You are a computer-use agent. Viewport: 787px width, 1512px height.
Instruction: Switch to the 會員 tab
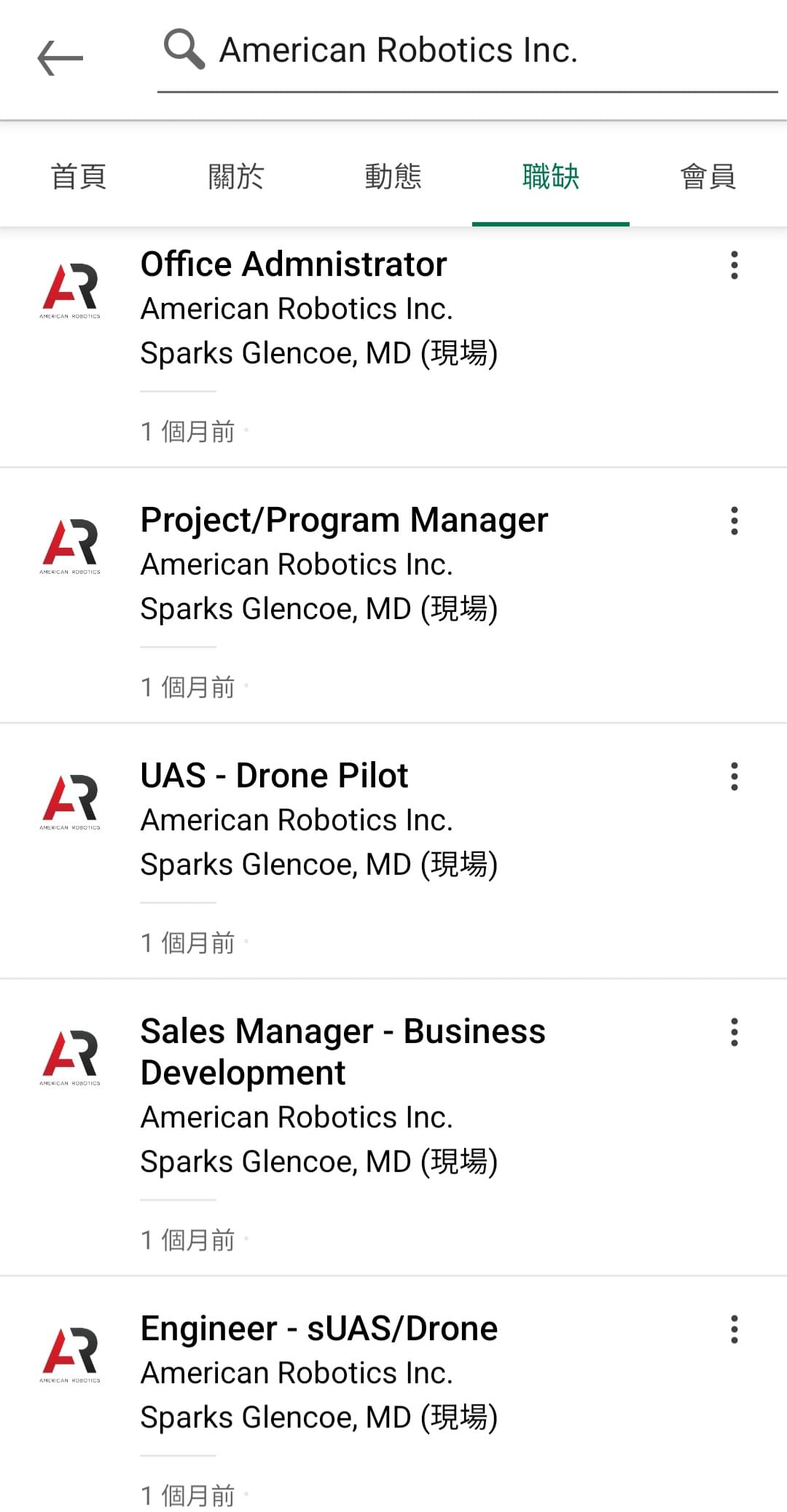(x=708, y=176)
